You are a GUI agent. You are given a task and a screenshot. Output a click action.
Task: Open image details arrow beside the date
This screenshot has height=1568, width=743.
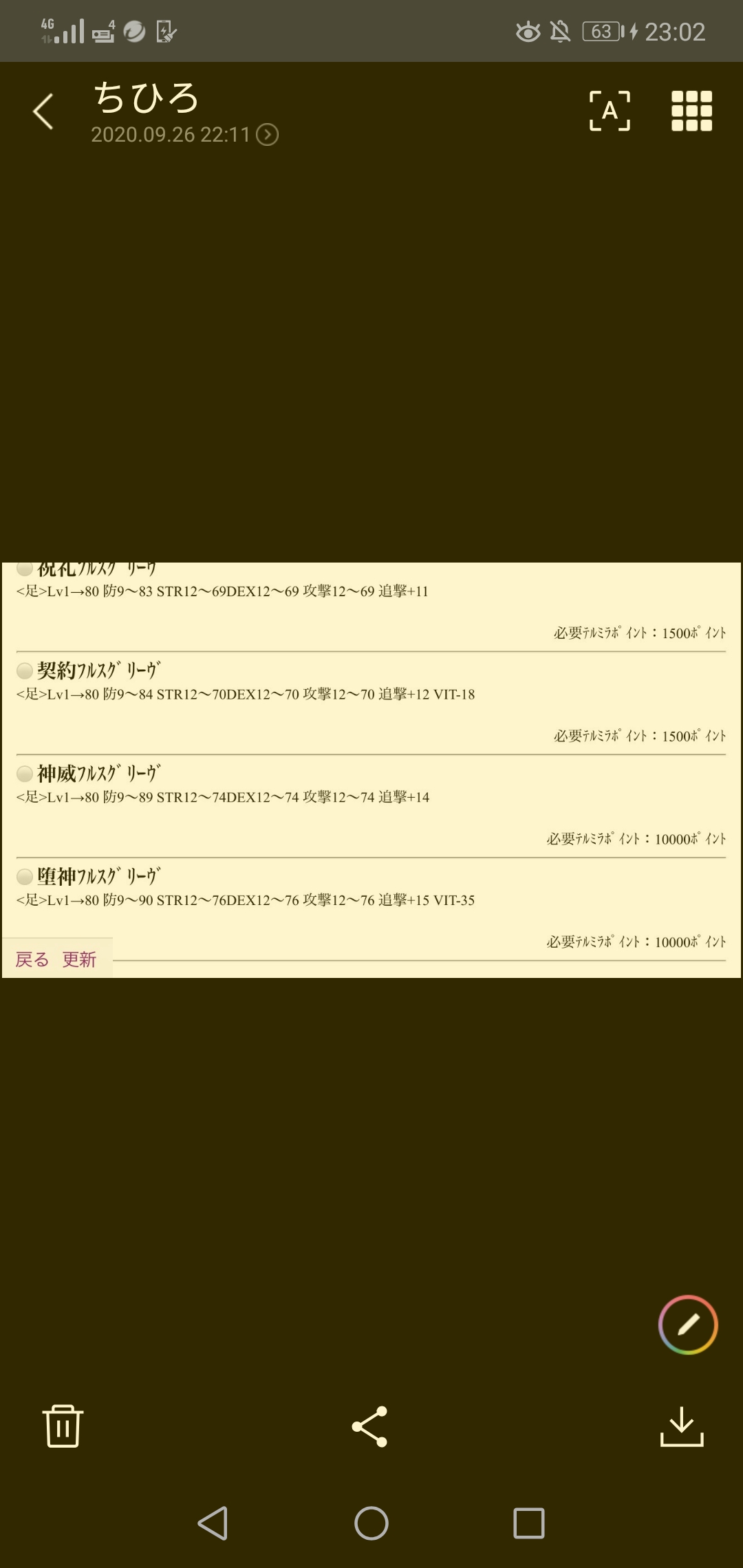[267, 135]
